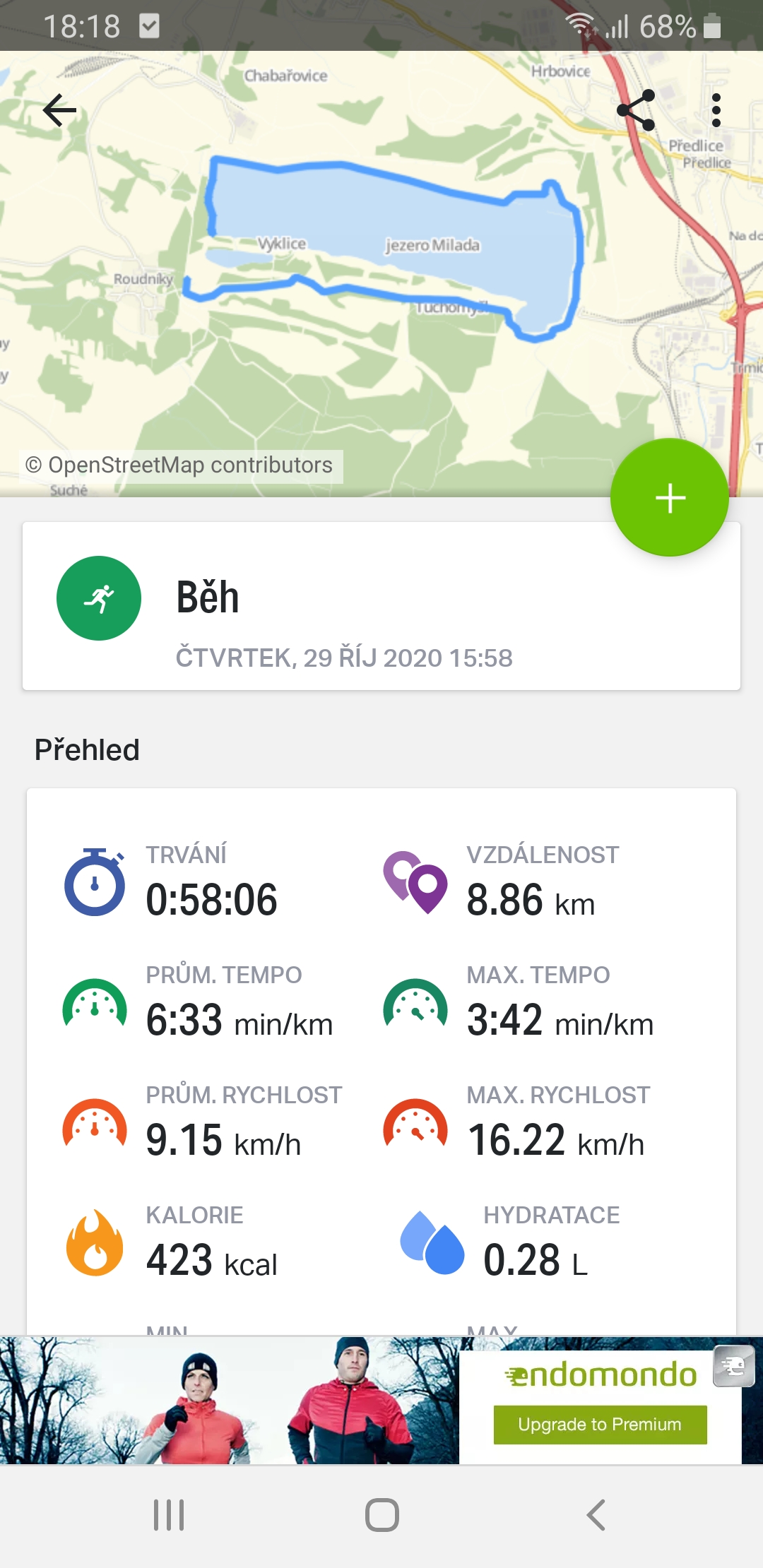Open the three-dot overflow menu
This screenshot has height=1568, width=763.
tap(716, 110)
